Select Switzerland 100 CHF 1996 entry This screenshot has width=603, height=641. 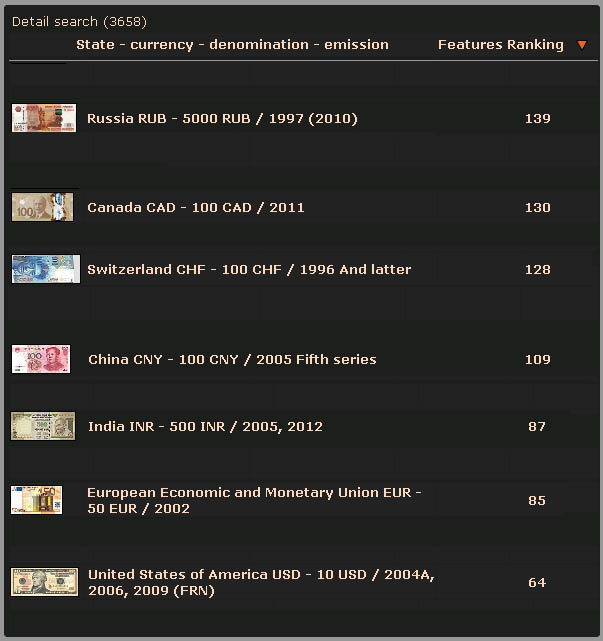(x=249, y=270)
